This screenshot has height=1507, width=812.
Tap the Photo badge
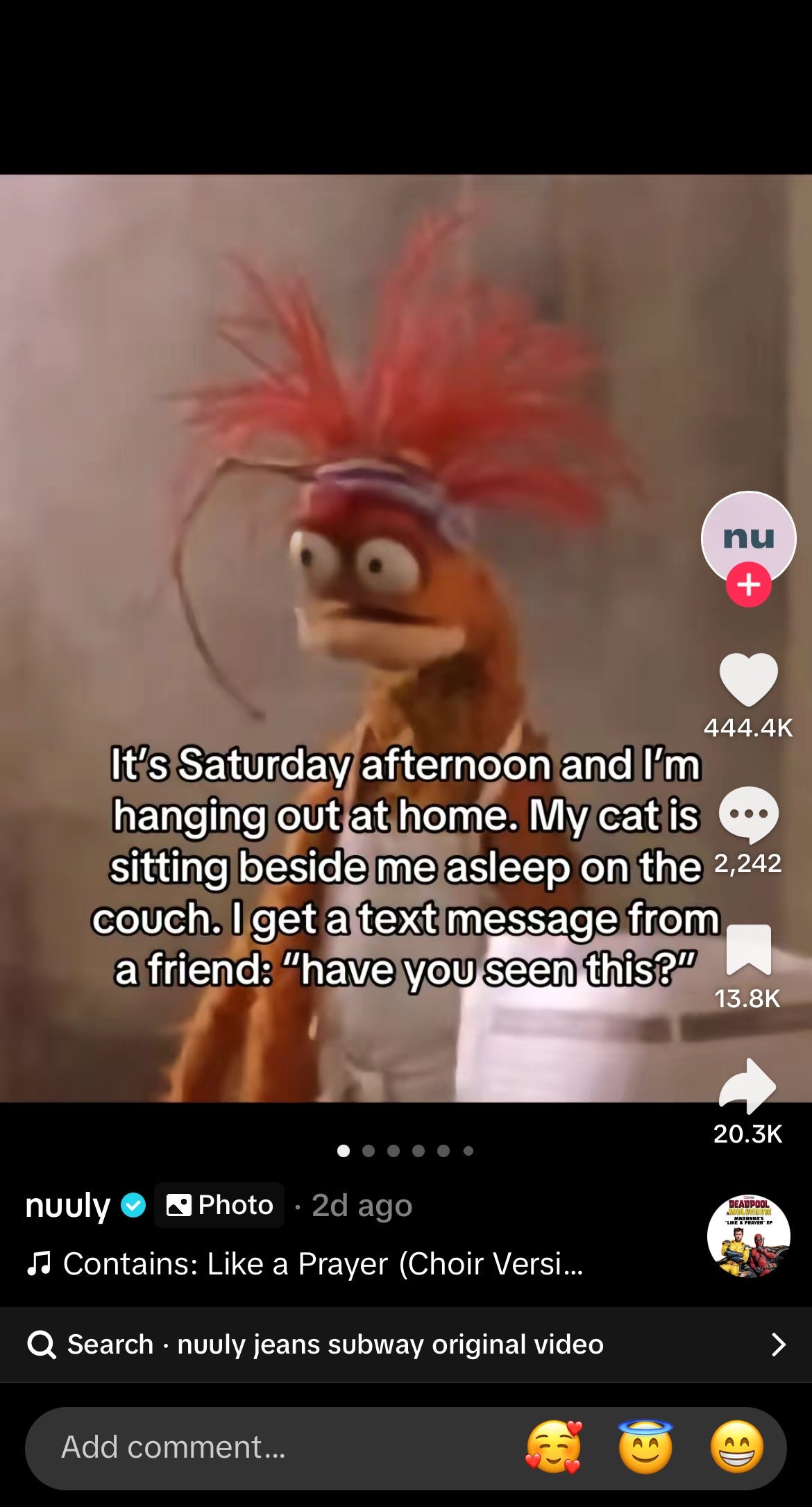[219, 1206]
